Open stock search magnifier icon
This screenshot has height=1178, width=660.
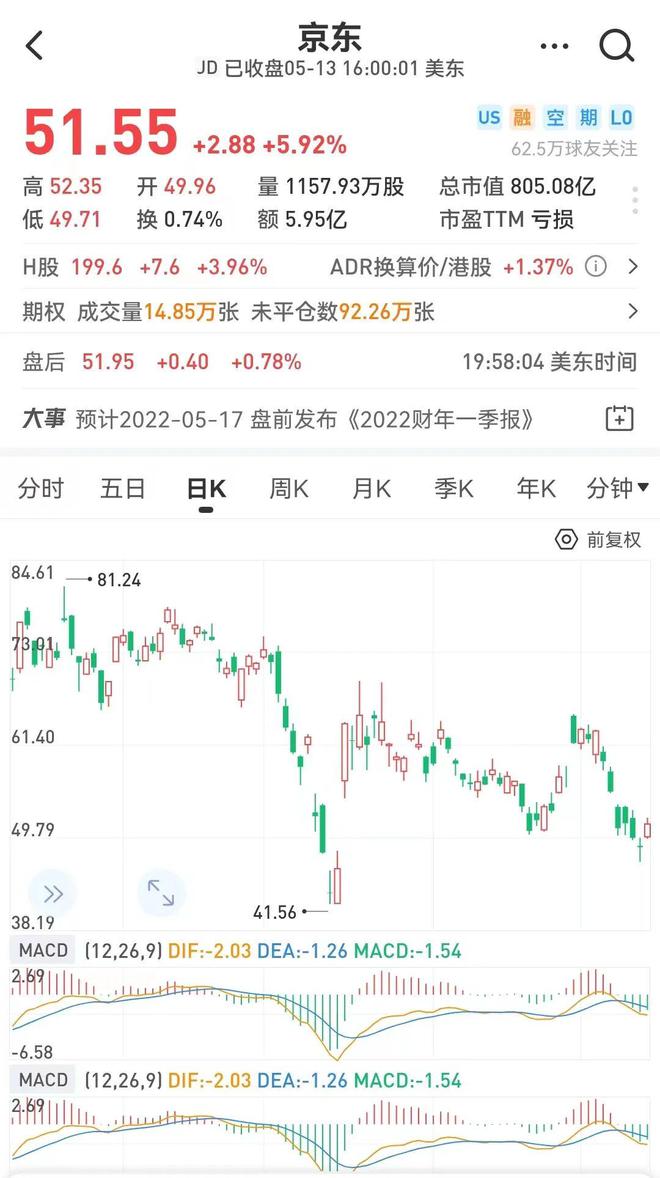[x=616, y=45]
